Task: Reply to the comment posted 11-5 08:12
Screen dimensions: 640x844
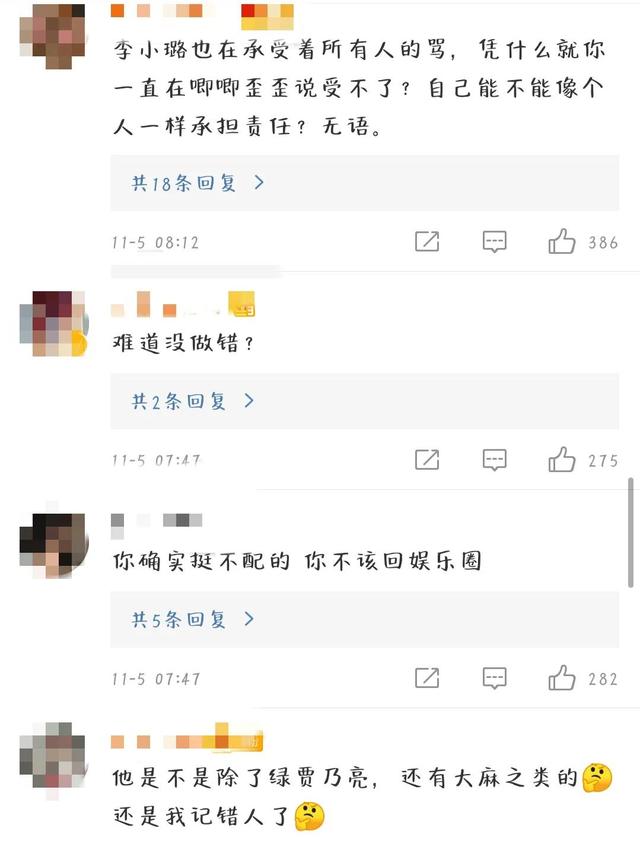Action: click(494, 242)
